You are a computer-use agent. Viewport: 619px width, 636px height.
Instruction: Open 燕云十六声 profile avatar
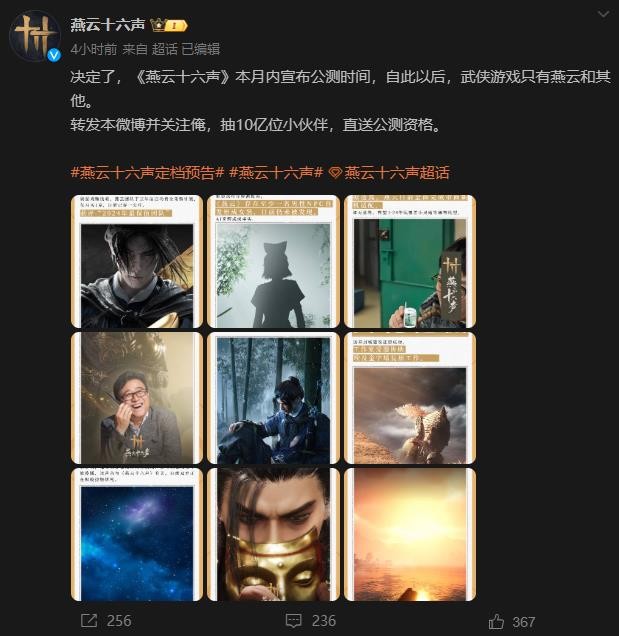pos(35,35)
